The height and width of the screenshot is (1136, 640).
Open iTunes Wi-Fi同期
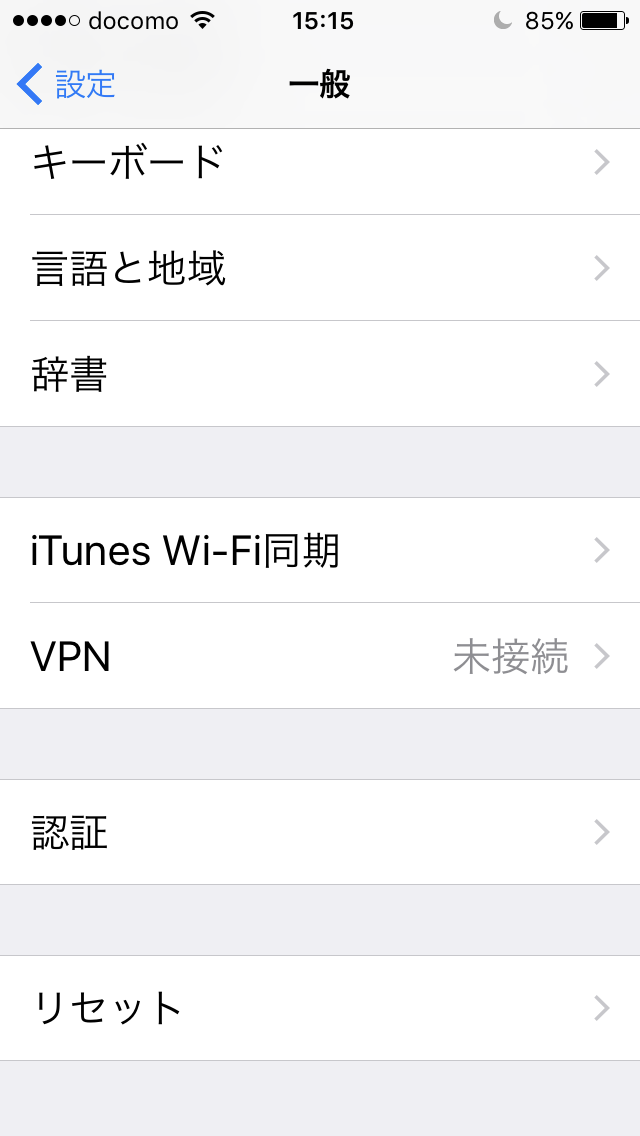pyautogui.click(x=320, y=550)
